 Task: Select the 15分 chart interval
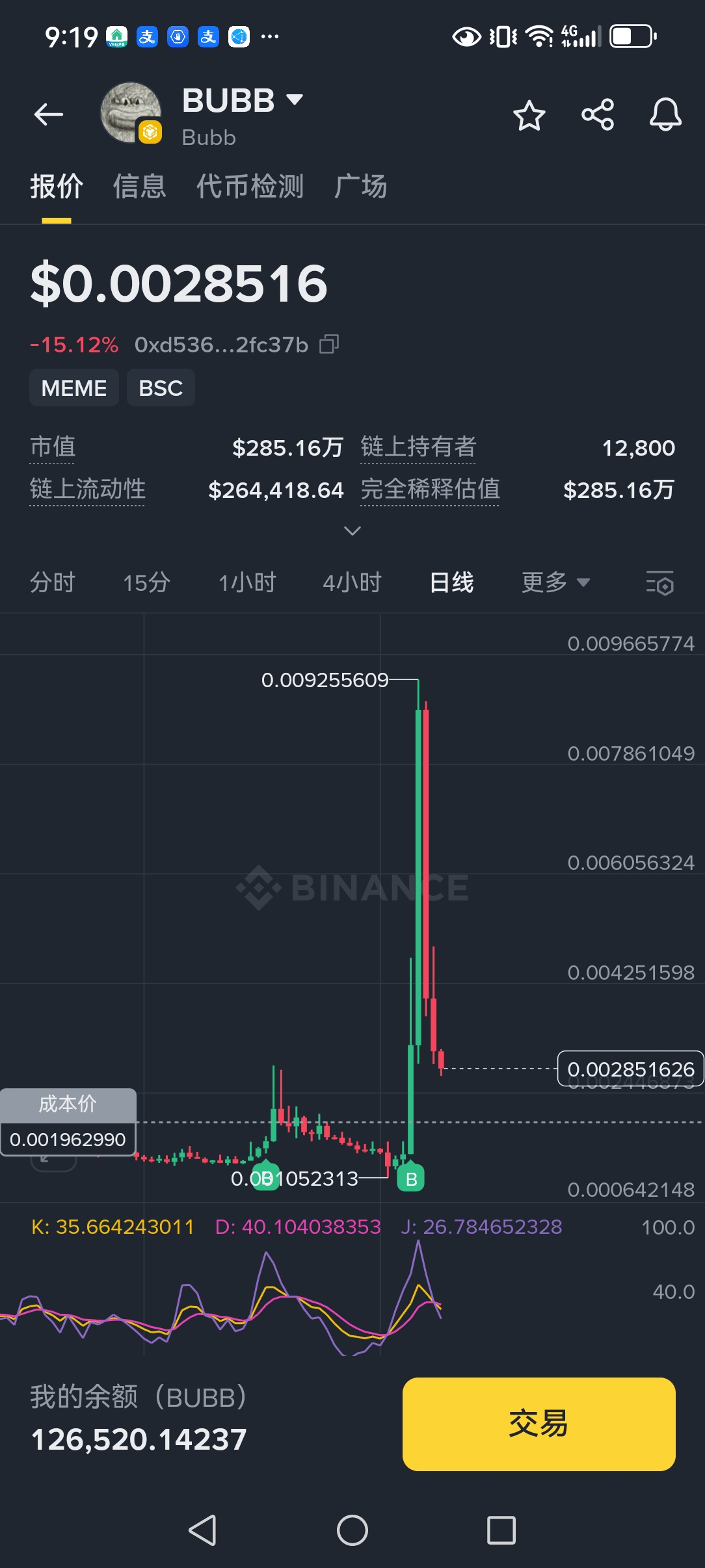click(x=147, y=582)
